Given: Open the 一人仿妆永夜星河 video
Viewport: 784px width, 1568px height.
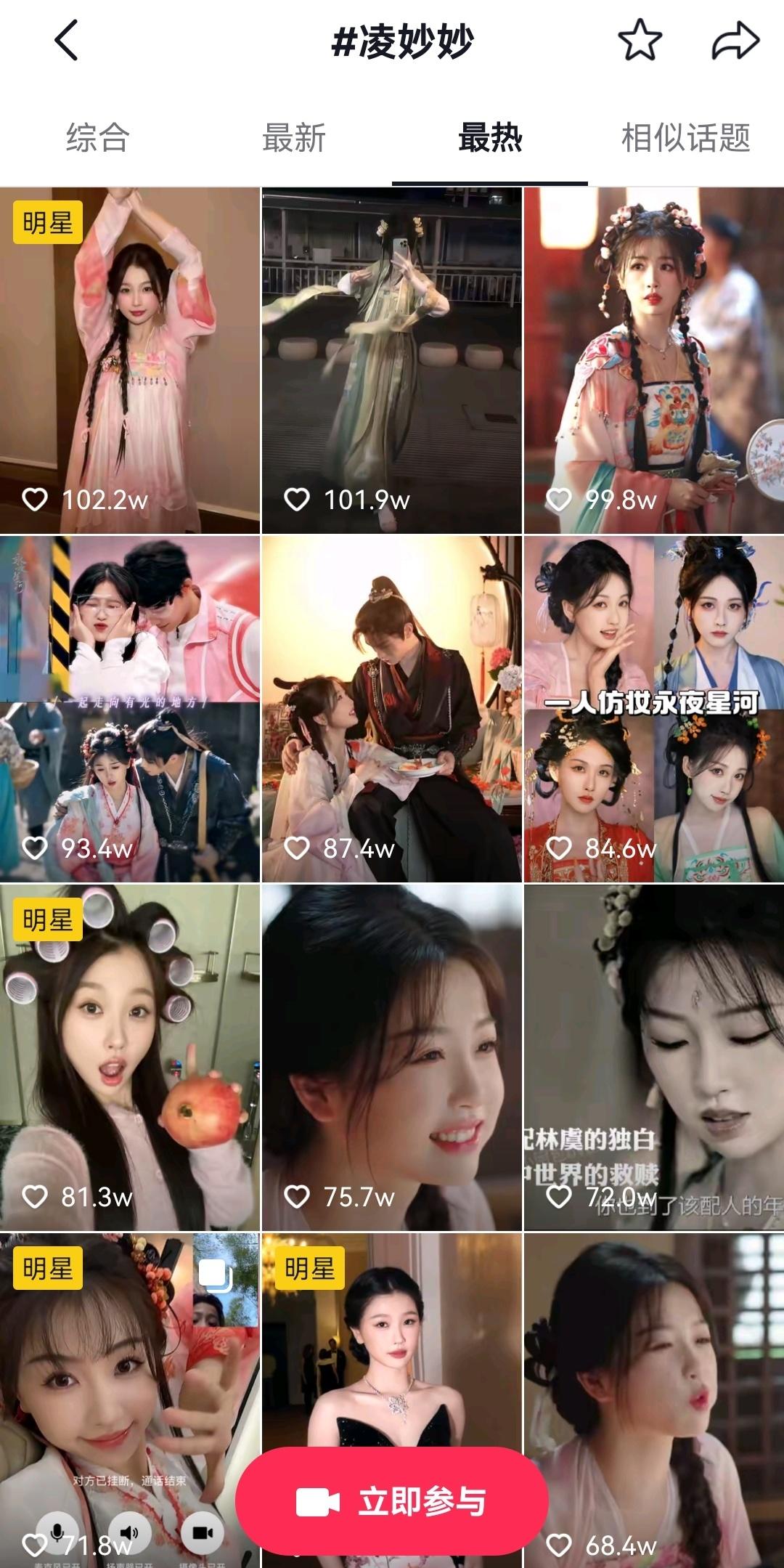Looking at the screenshot, I should click(x=654, y=709).
